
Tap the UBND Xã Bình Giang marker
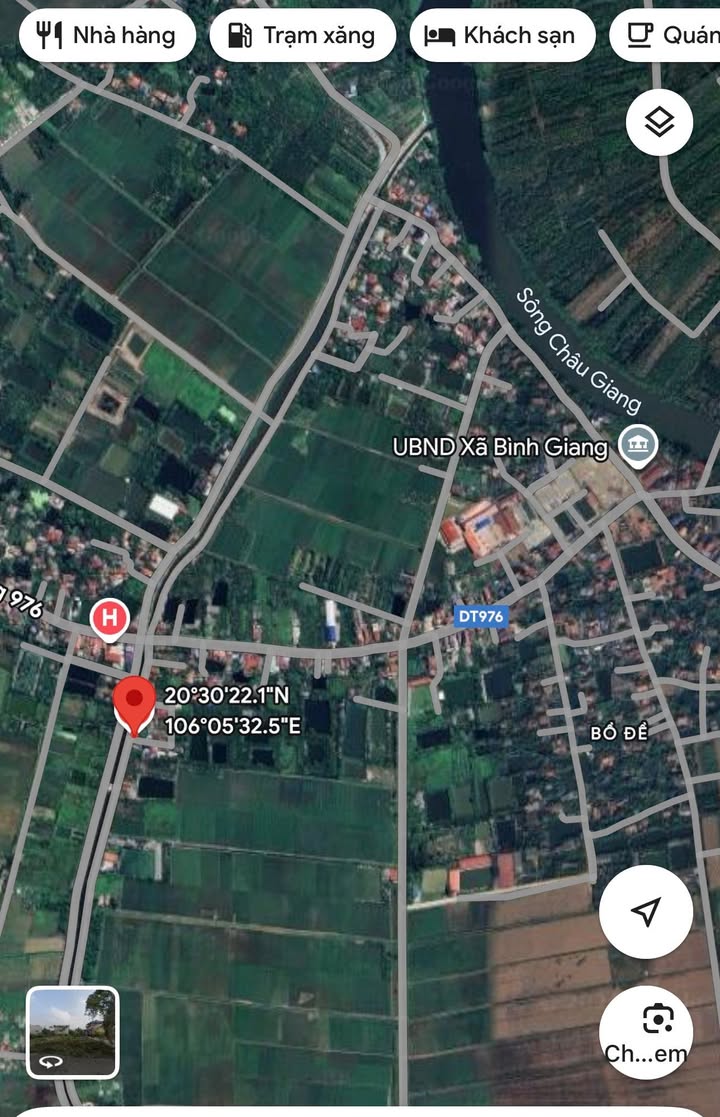(636, 446)
